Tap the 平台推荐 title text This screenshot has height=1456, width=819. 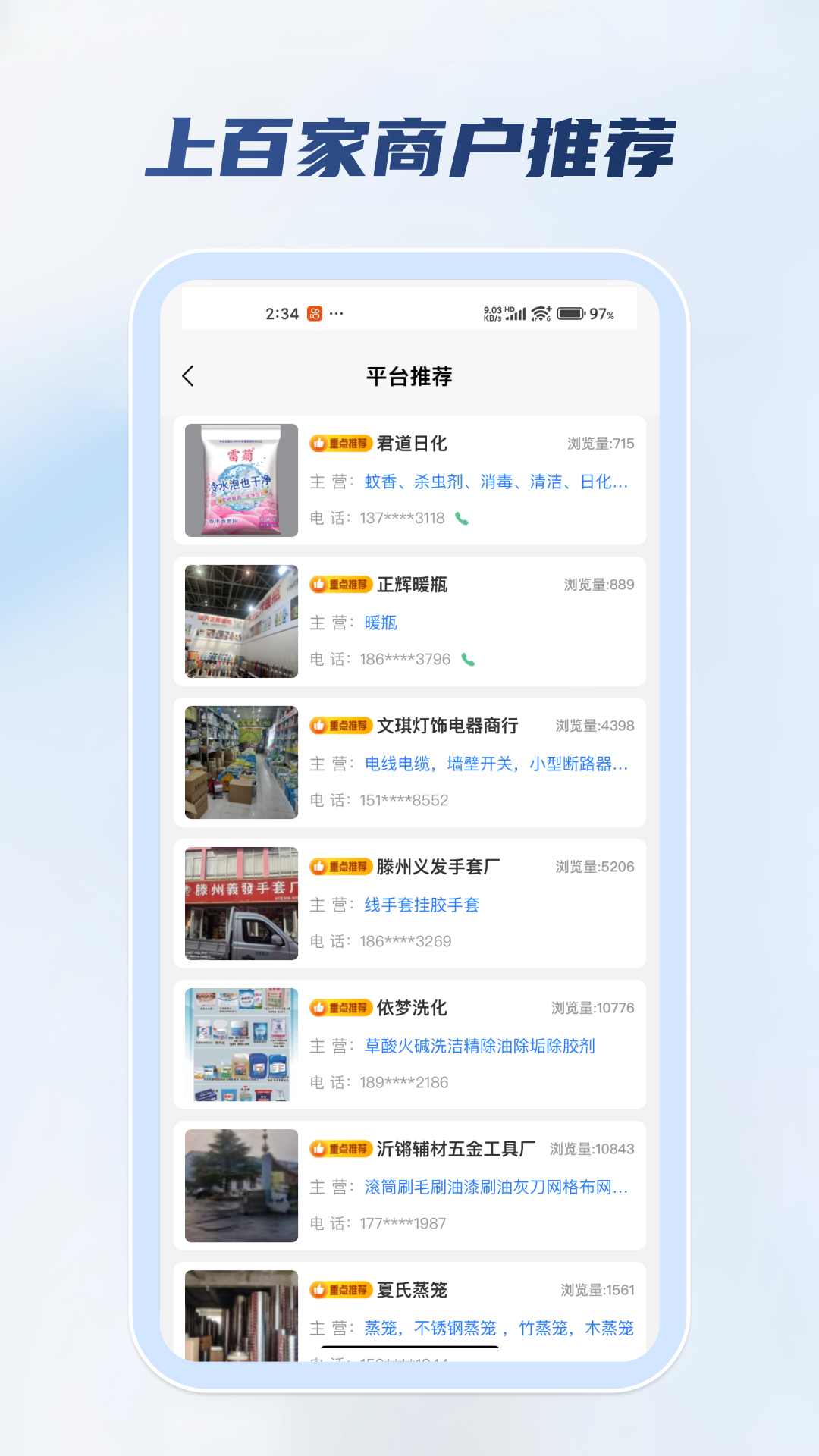coord(409,375)
